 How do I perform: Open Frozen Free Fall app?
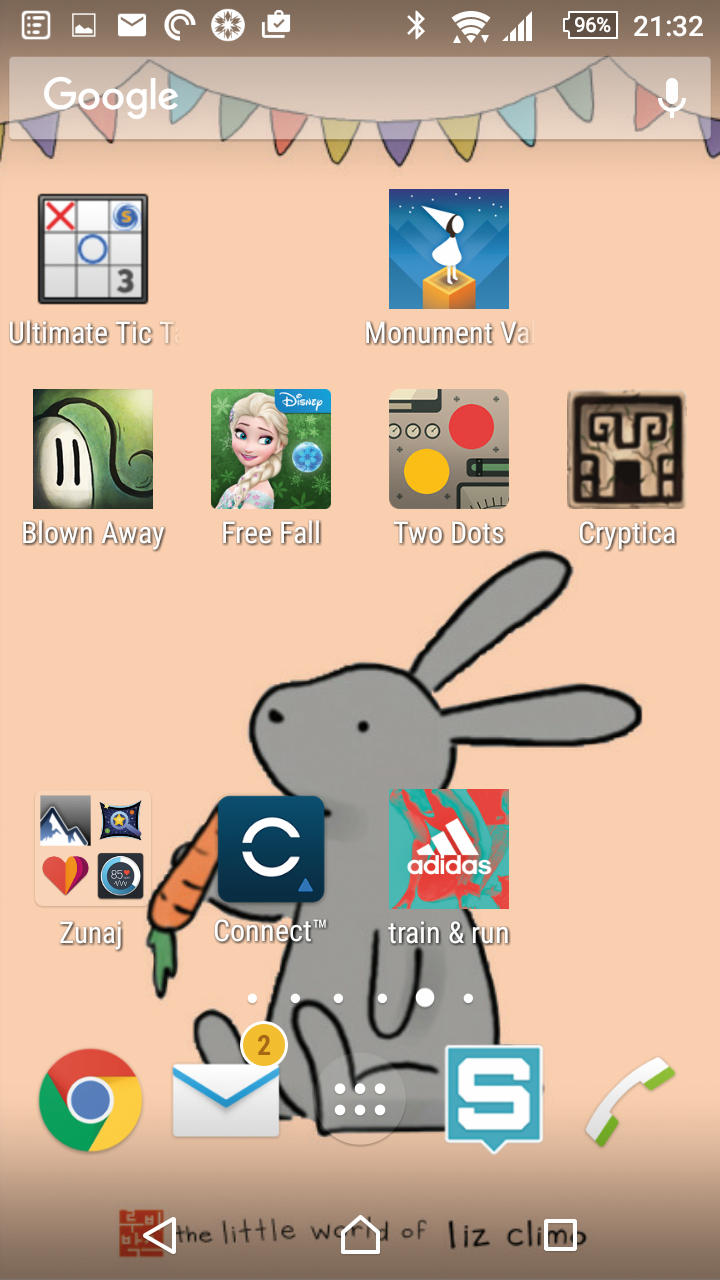pyautogui.click(x=271, y=450)
